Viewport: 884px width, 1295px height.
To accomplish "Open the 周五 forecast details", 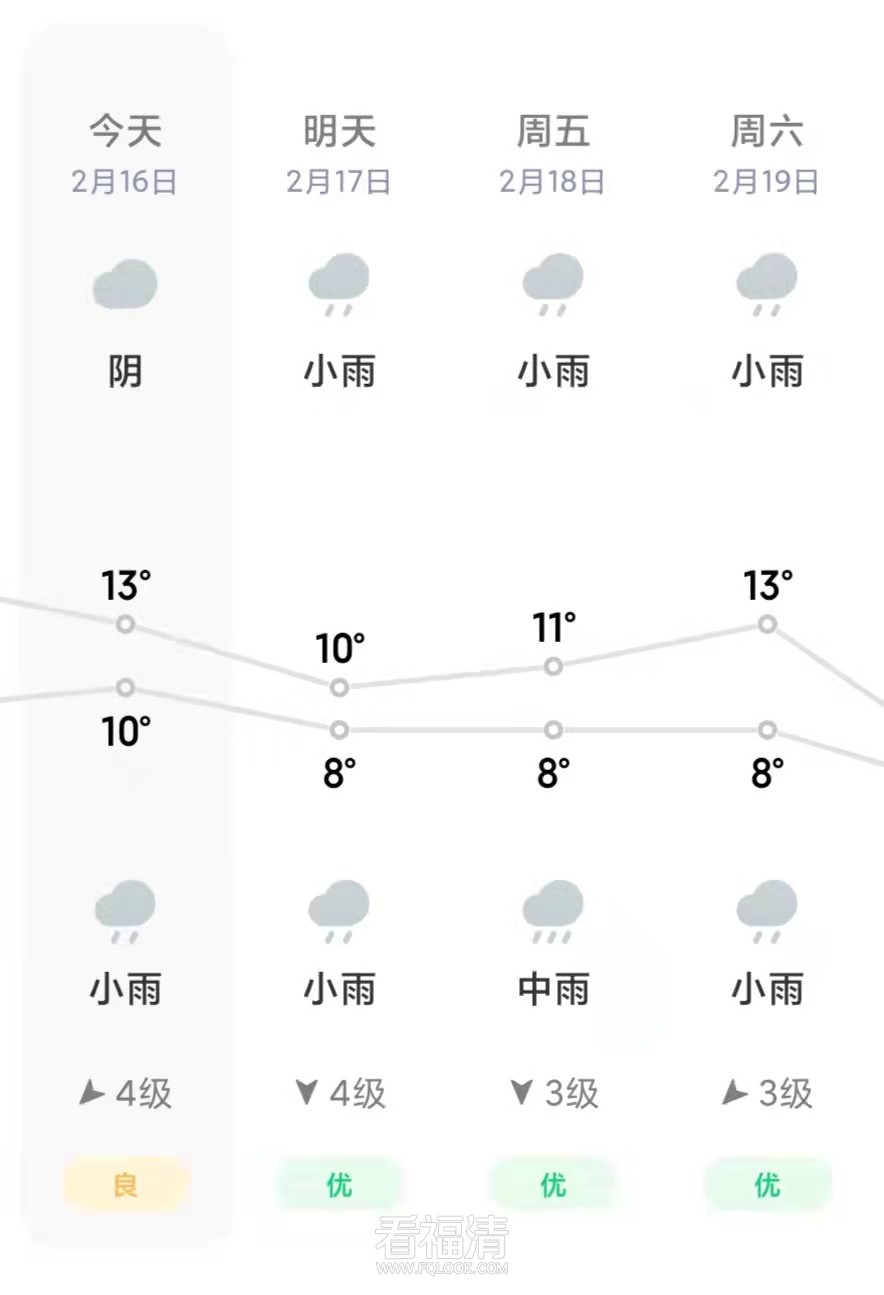I will click(553, 130).
